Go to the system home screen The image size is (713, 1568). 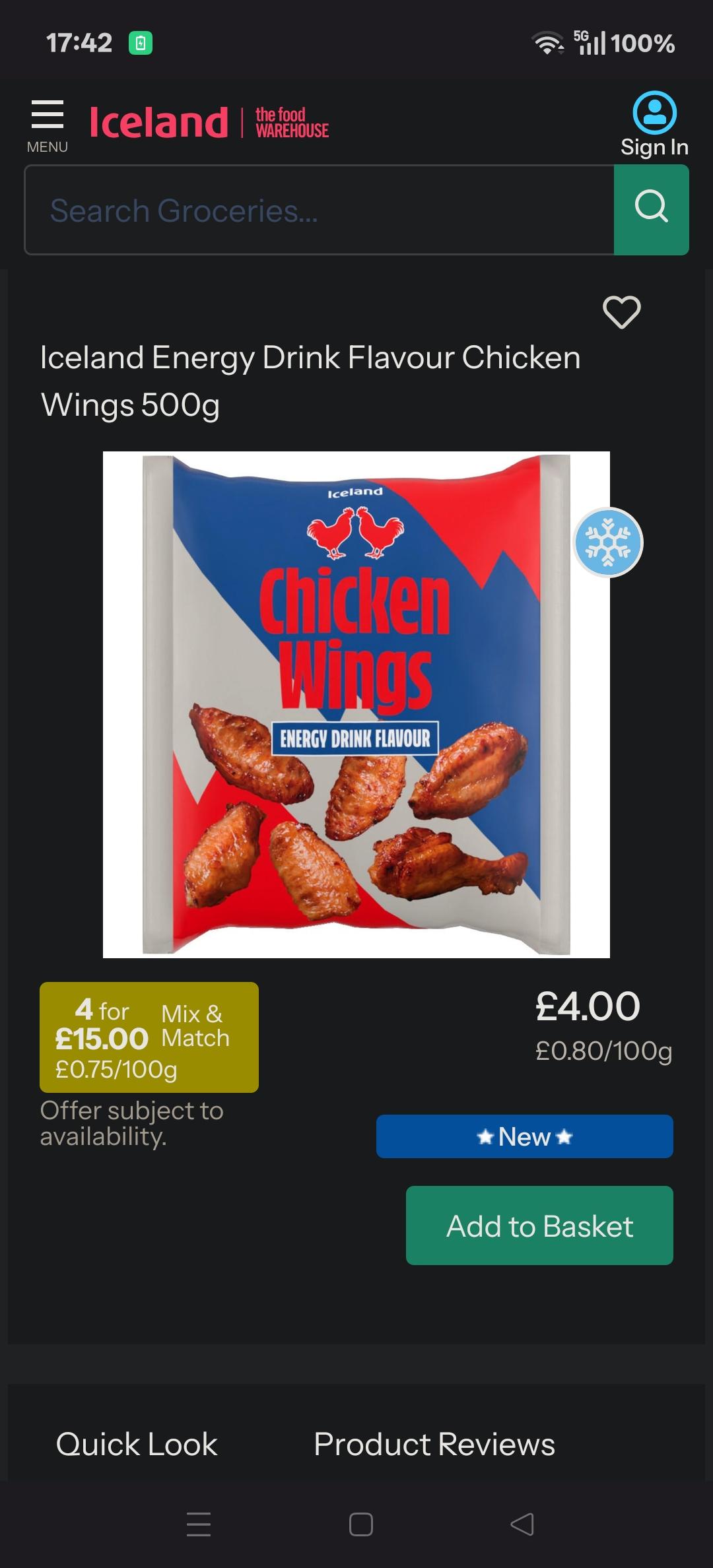tap(360, 1524)
